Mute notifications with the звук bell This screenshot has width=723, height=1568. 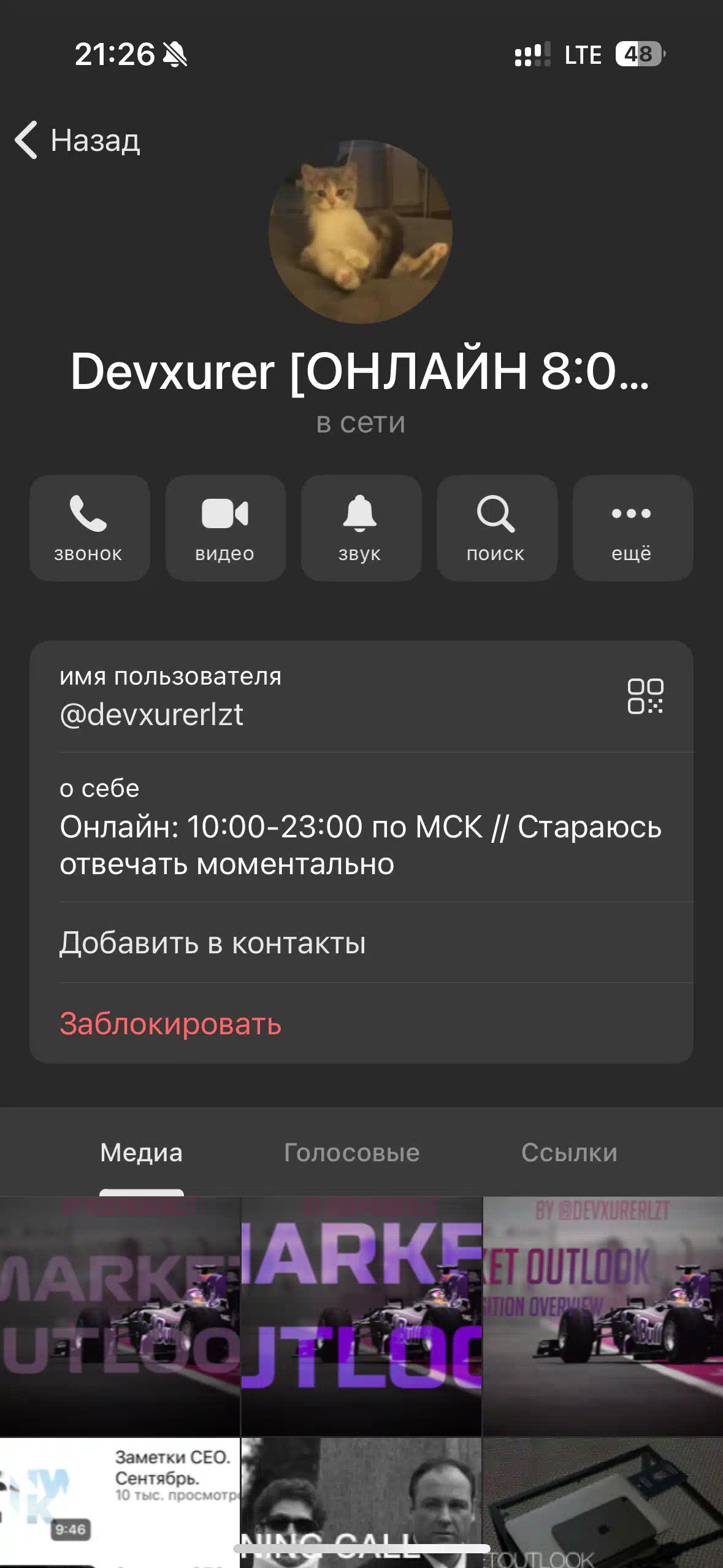tap(361, 528)
